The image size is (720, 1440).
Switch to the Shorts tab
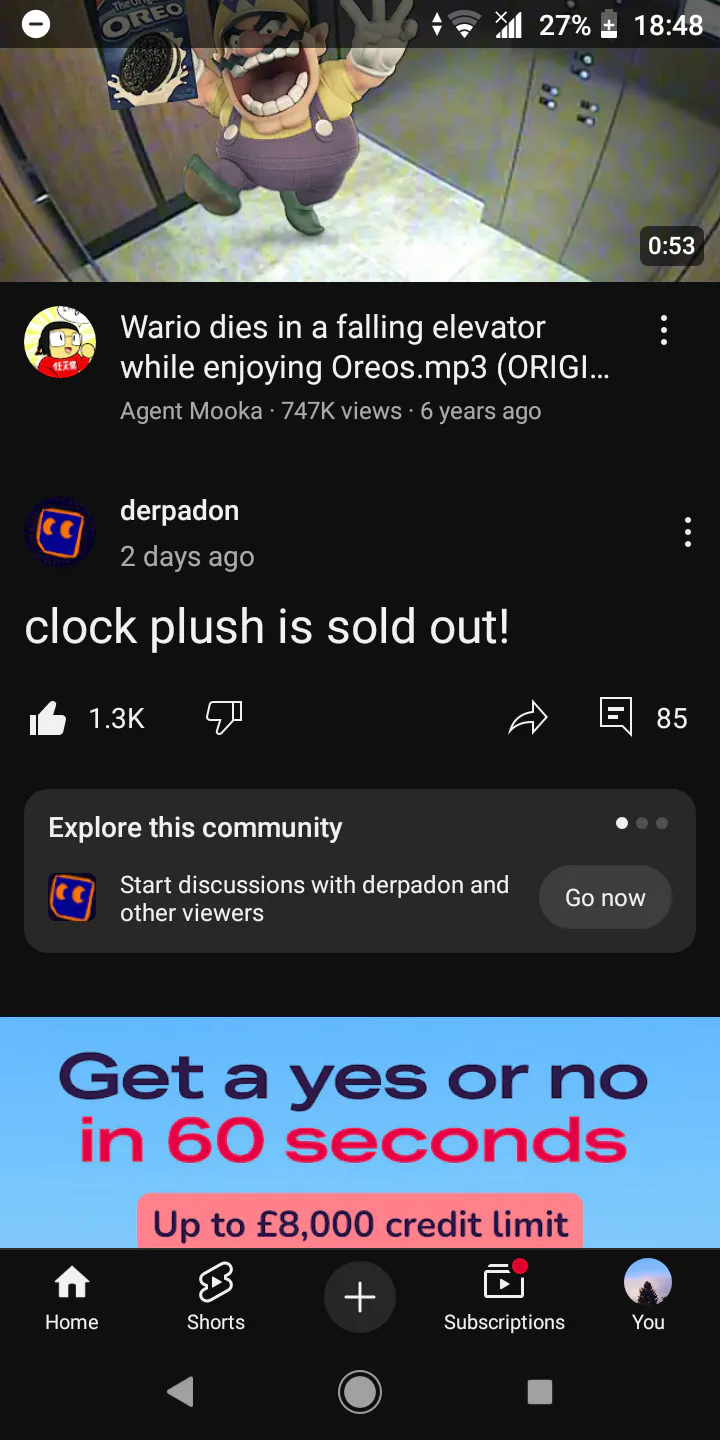click(x=216, y=1297)
